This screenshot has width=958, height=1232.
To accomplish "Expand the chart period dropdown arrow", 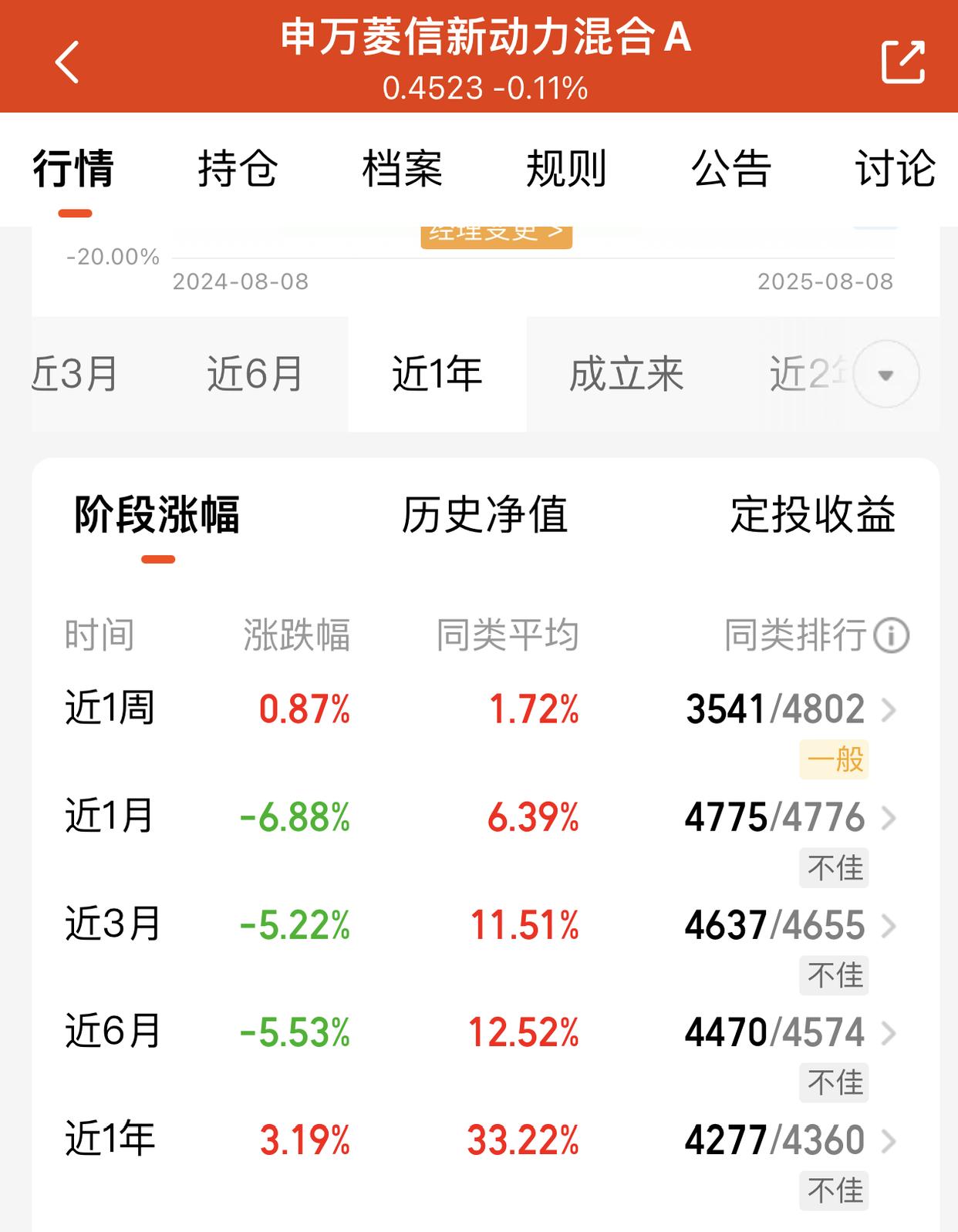I will [x=886, y=375].
